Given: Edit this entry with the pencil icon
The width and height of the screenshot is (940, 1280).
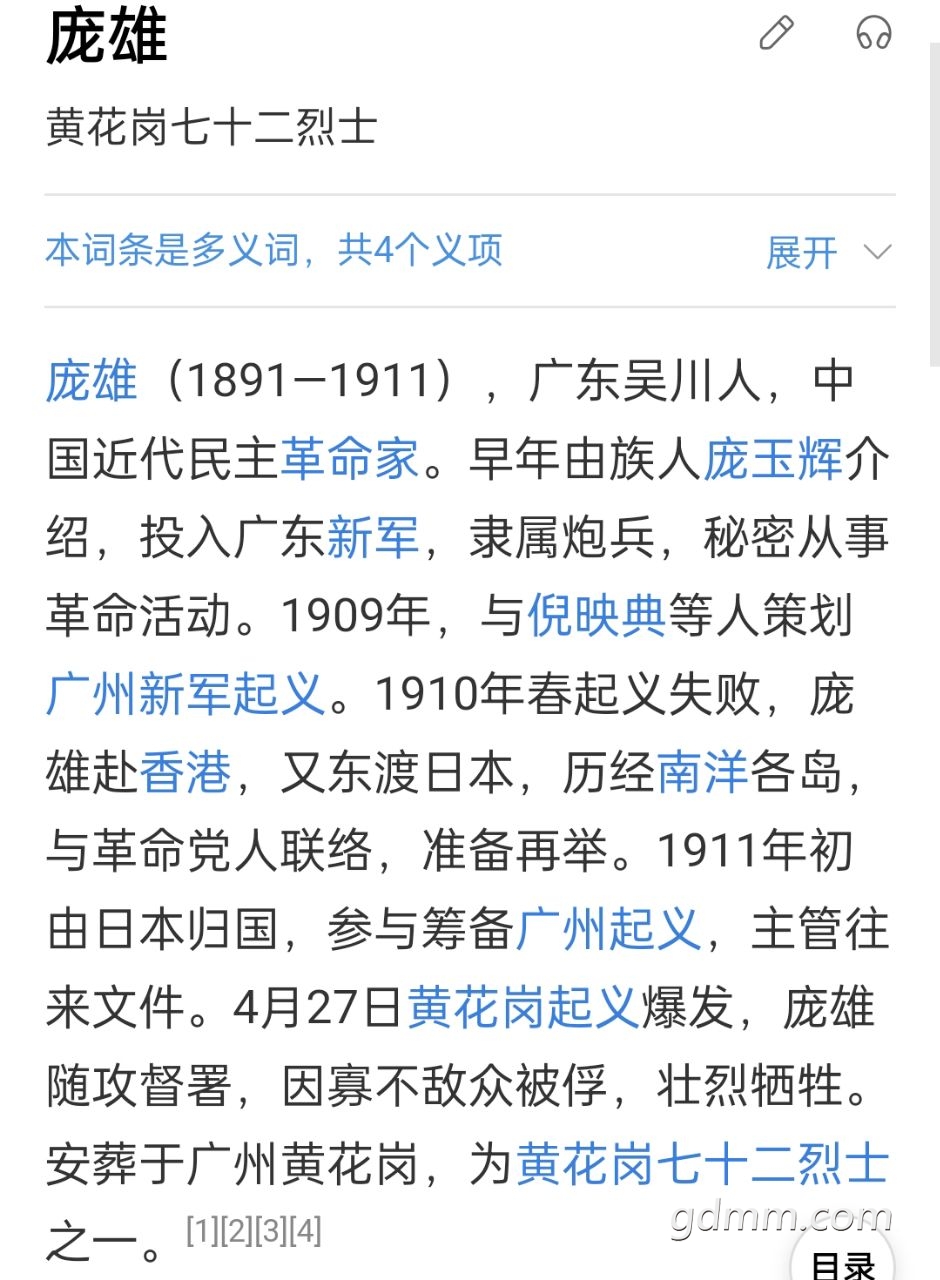Looking at the screenshot, I should [776, 34].
